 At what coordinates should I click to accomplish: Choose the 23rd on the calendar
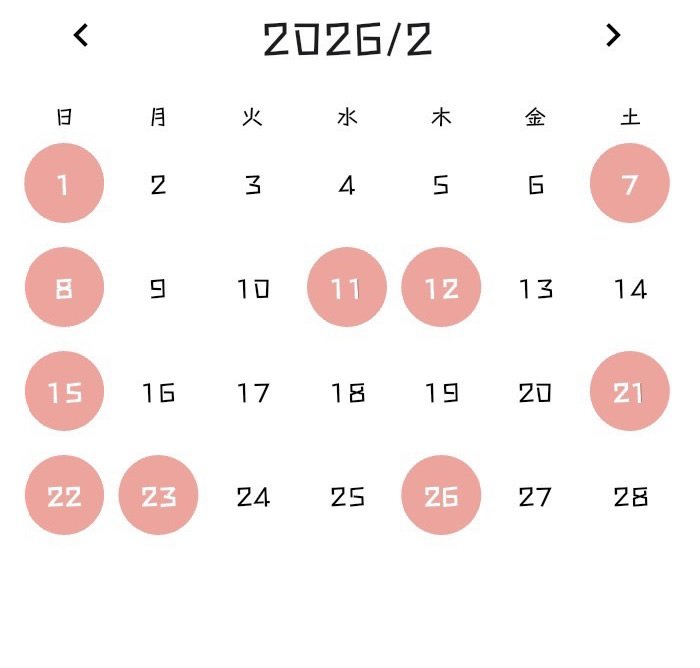tap(158, 496)
